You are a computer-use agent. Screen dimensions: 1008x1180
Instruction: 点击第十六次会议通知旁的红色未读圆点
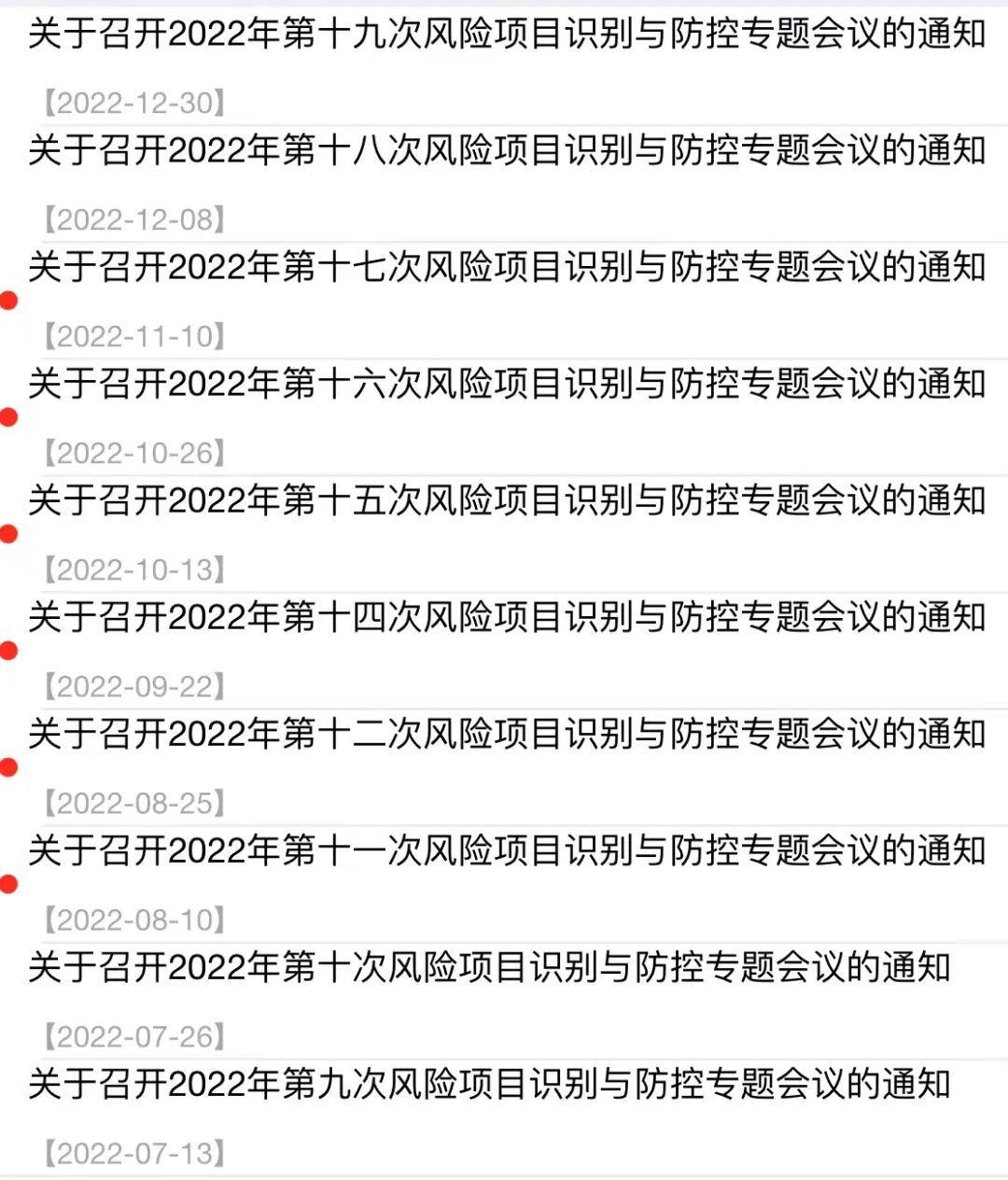click(x=9, y=417)
